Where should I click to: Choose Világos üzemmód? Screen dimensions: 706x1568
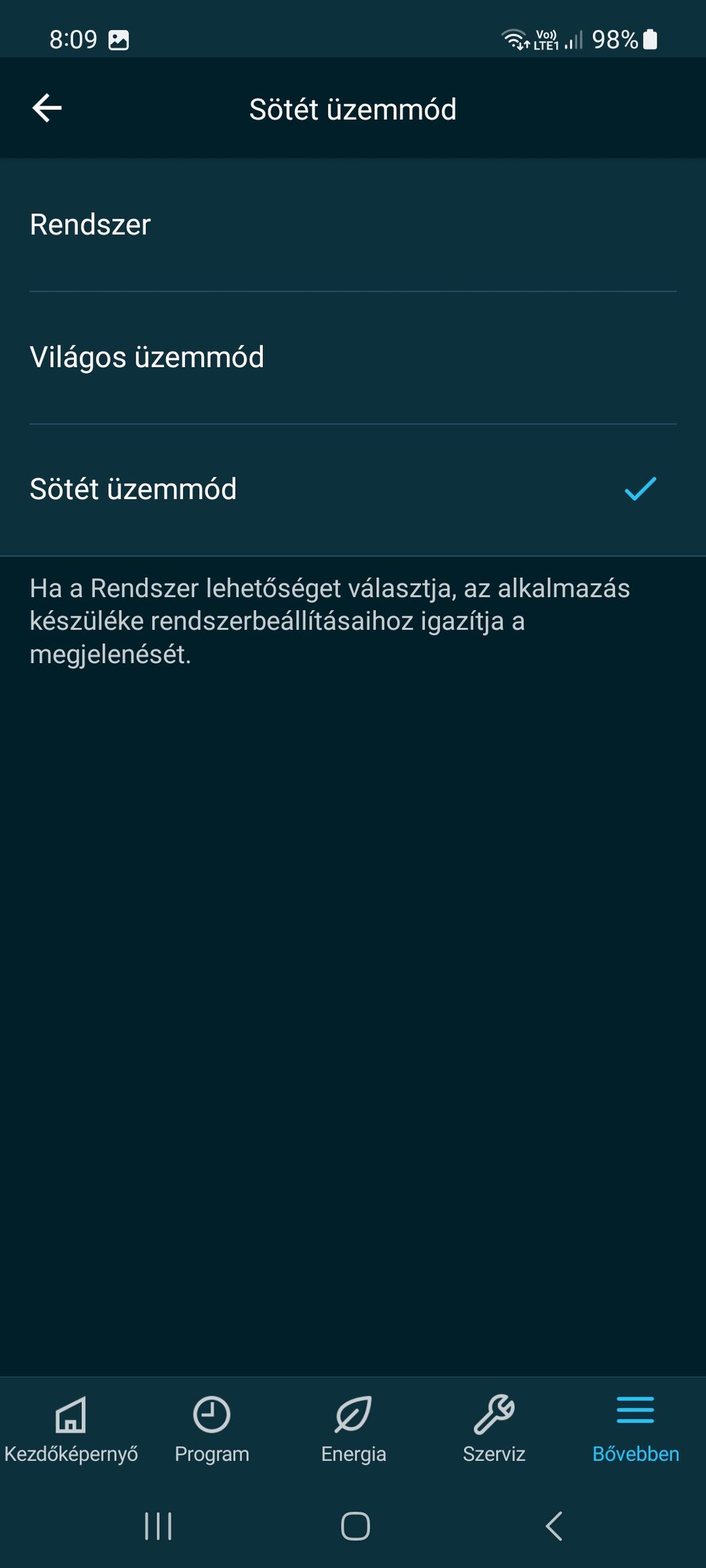coord(352,357)
